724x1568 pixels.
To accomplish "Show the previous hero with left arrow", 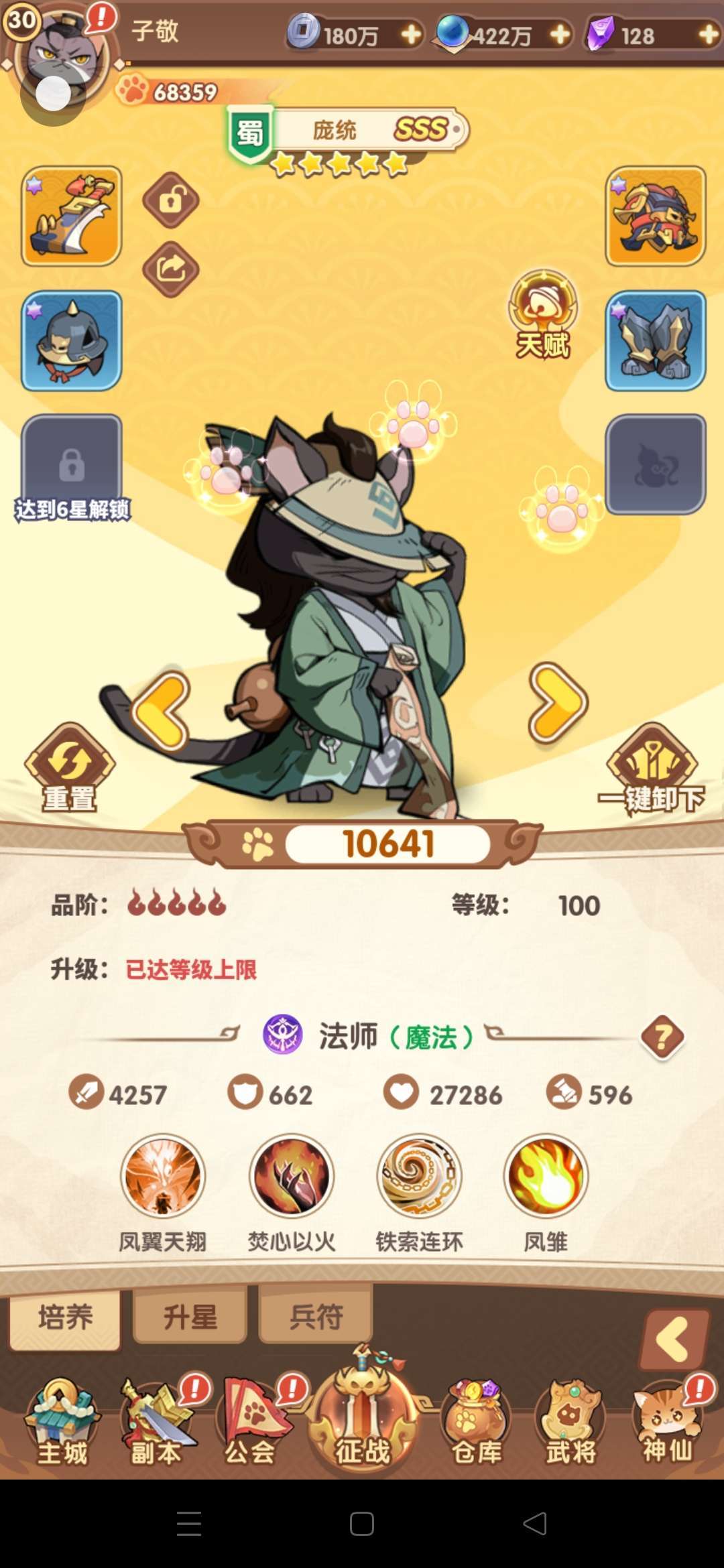I will pos(162,711).
